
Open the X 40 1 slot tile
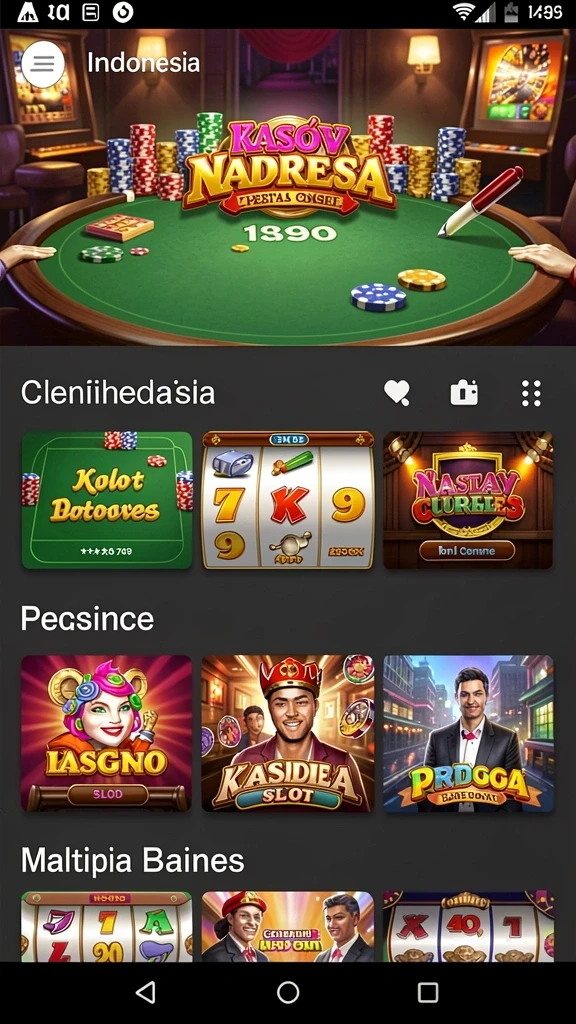468,927
